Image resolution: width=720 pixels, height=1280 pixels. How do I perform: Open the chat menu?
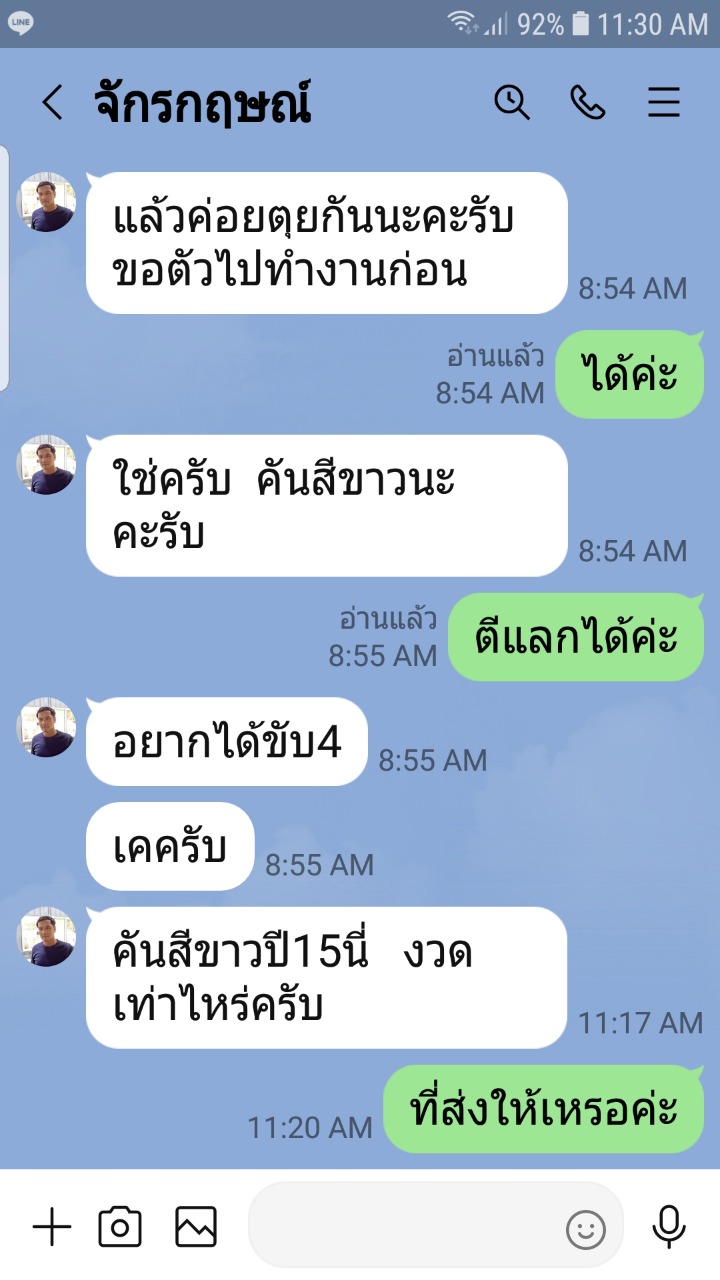(664, 102)
